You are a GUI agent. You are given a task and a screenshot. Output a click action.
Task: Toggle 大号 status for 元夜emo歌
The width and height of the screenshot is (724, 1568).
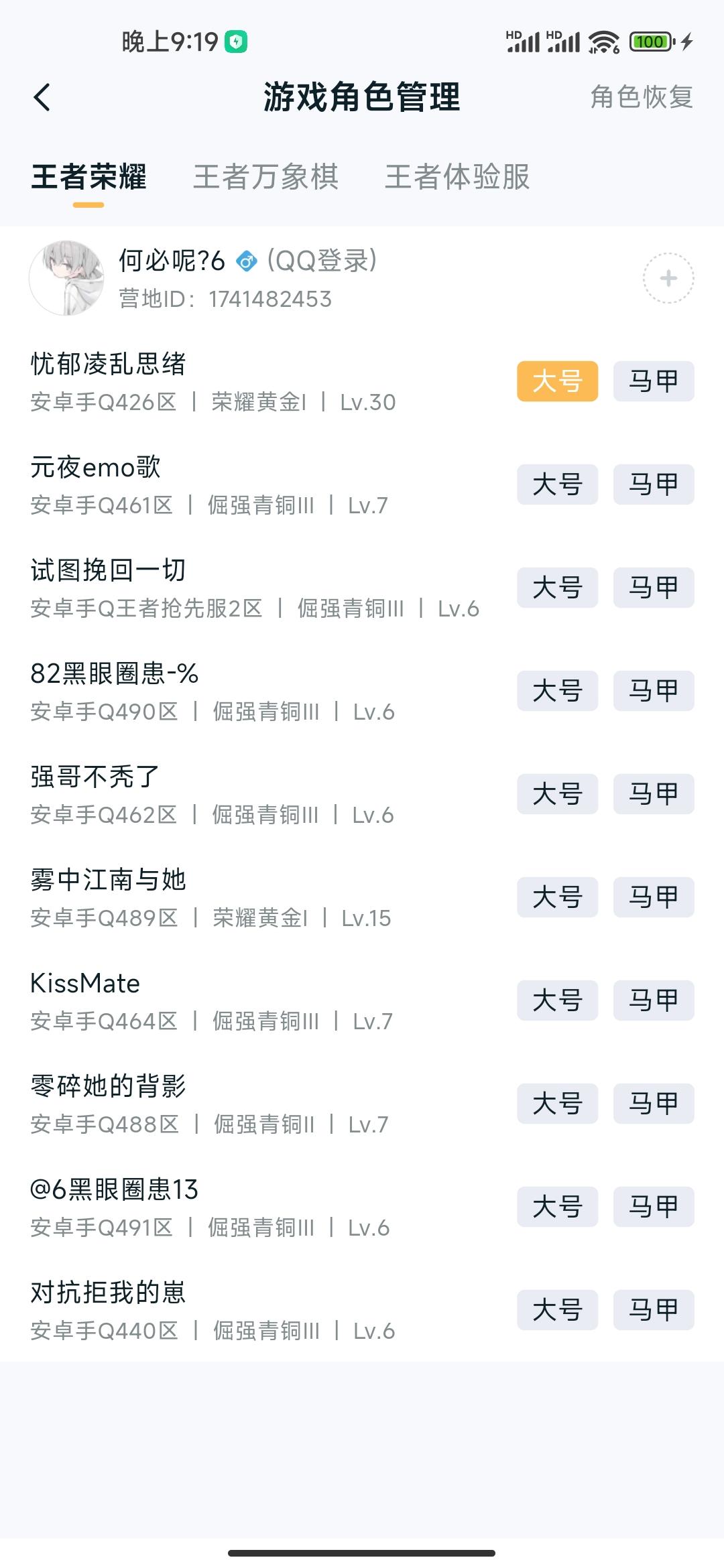[x=557, y=484]
